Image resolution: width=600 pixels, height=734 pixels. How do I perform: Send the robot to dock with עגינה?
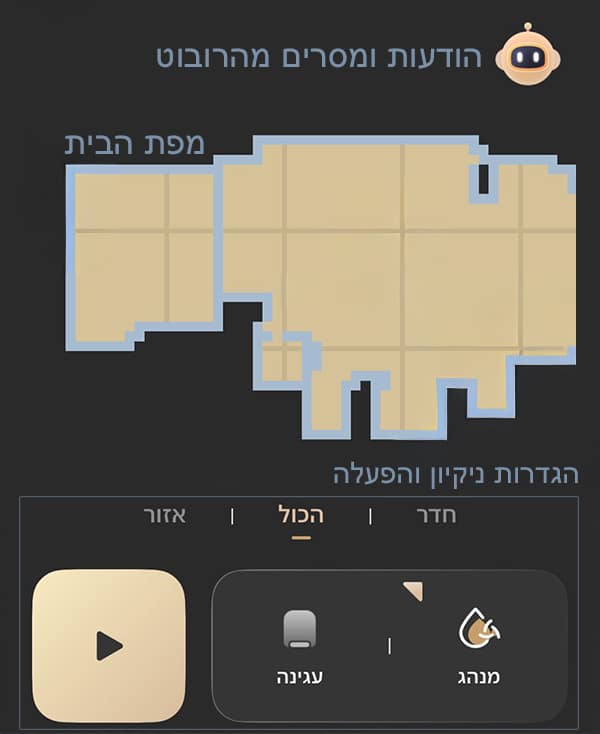[x=300, y=647]
